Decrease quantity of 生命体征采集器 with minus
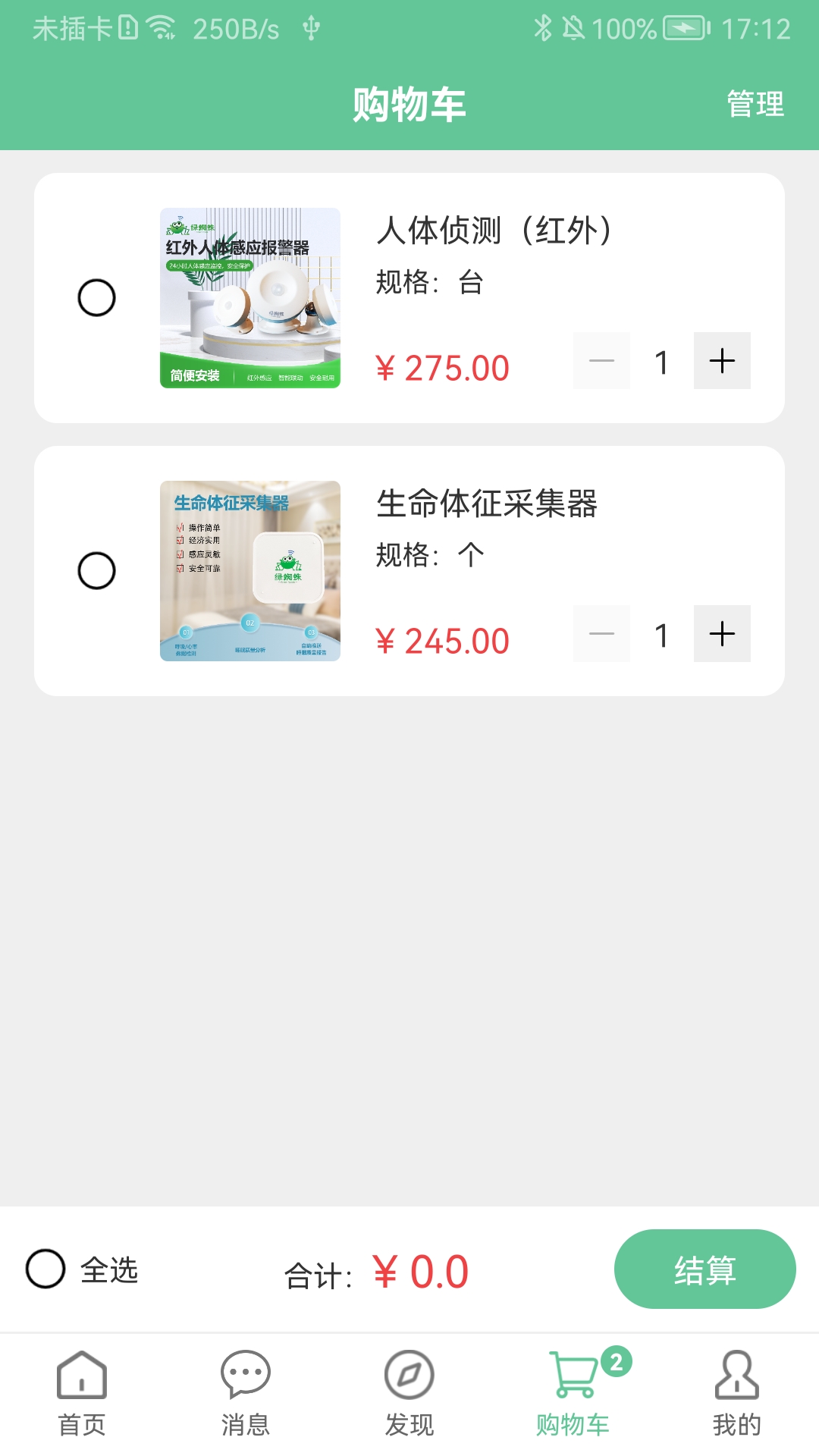The image size is (819, 1456). tap(602, 635)
